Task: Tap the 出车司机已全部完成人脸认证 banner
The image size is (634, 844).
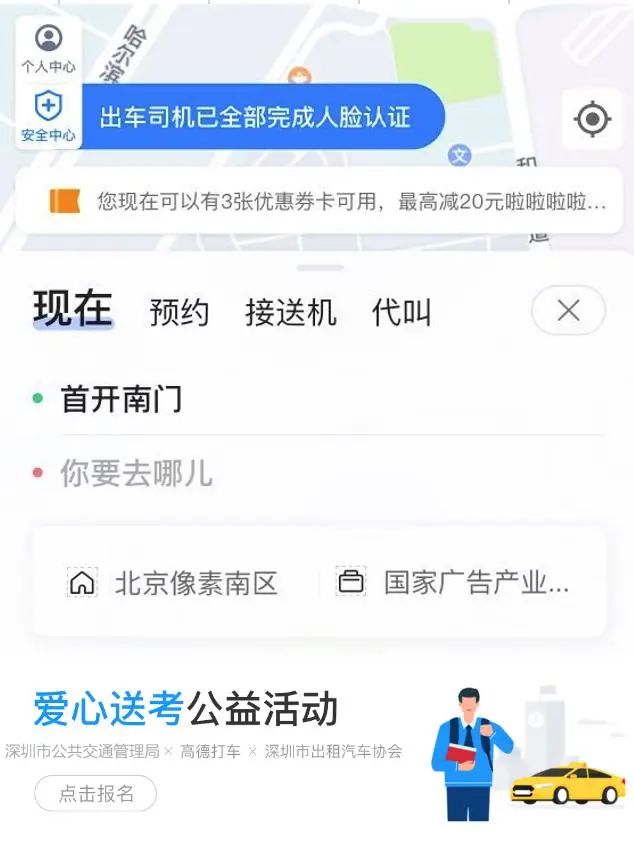Action: click(x=256, y=117)
